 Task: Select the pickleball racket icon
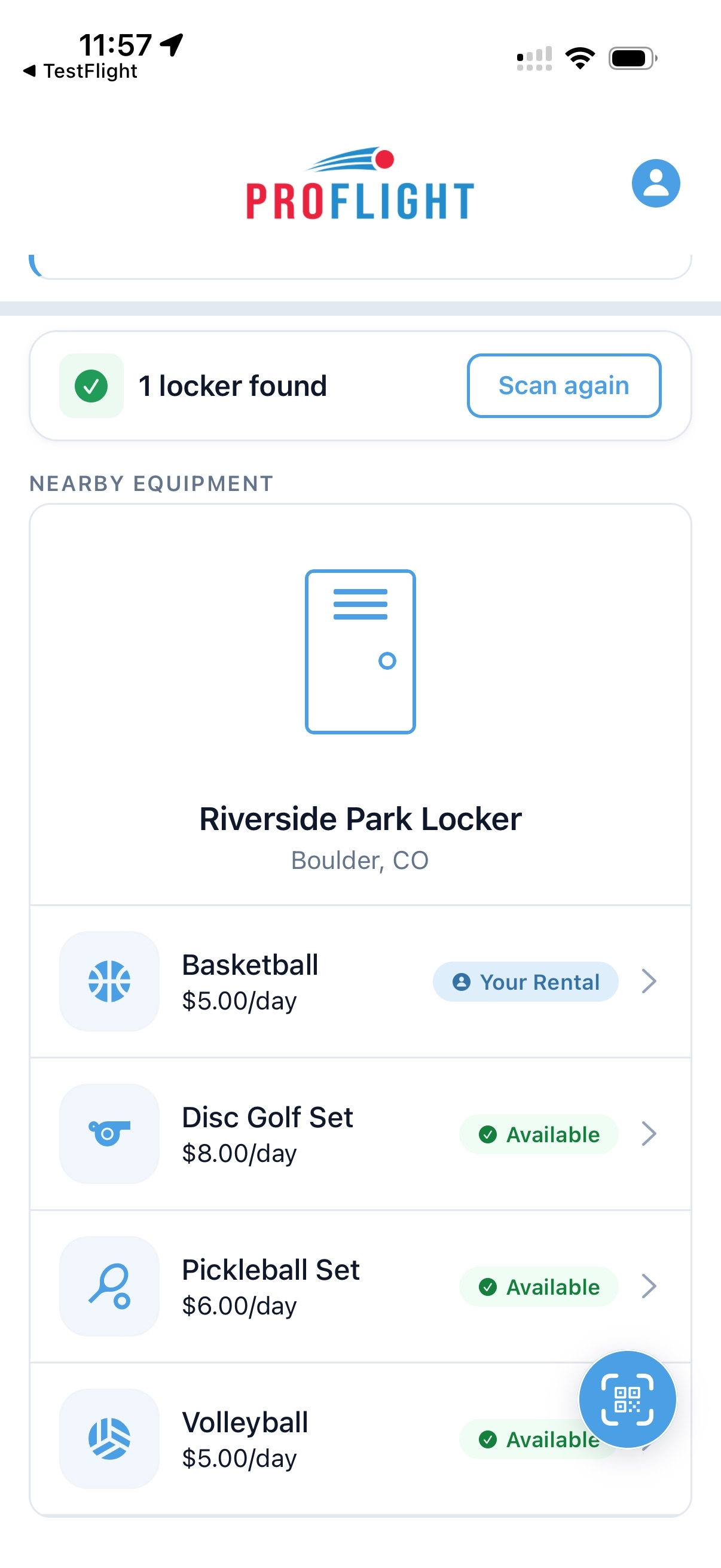pyautogui.click(x=108, y=1288)
